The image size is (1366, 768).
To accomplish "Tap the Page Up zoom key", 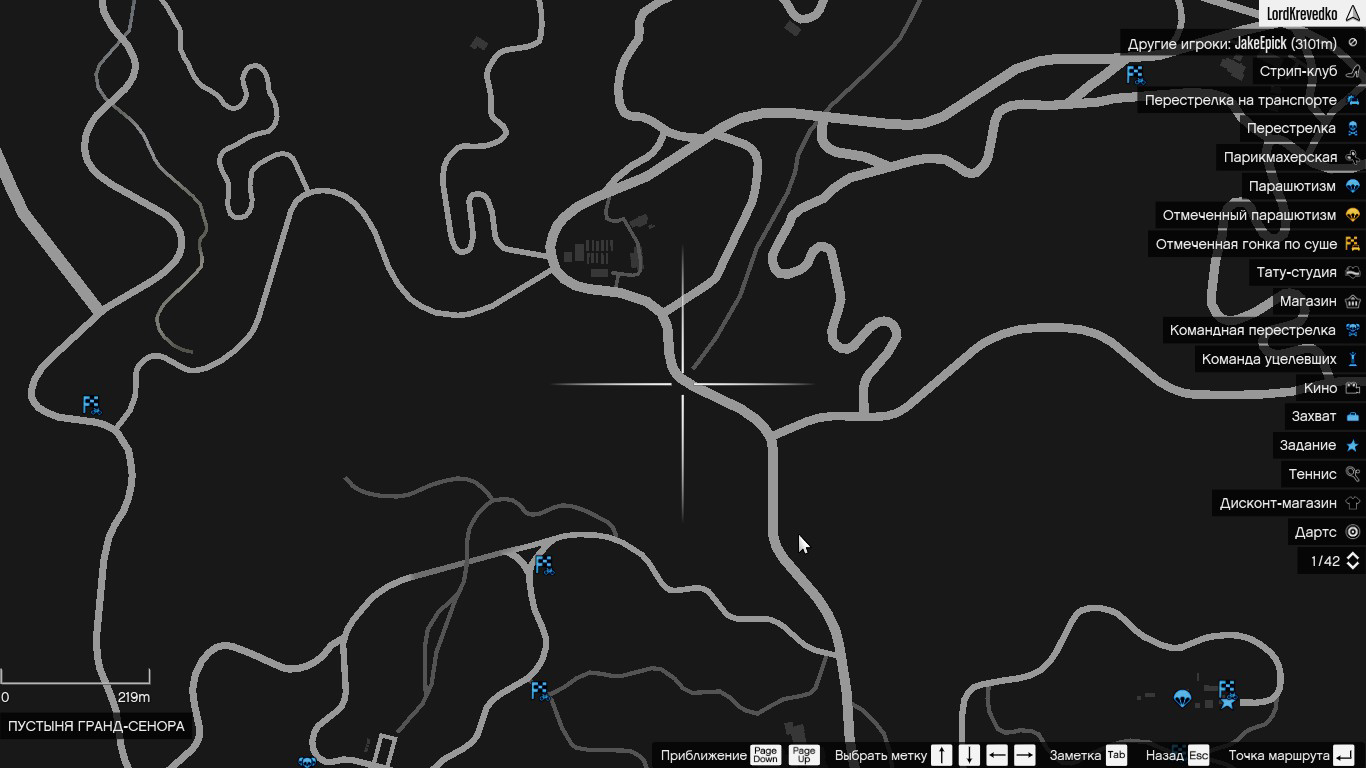I will 804,755.
